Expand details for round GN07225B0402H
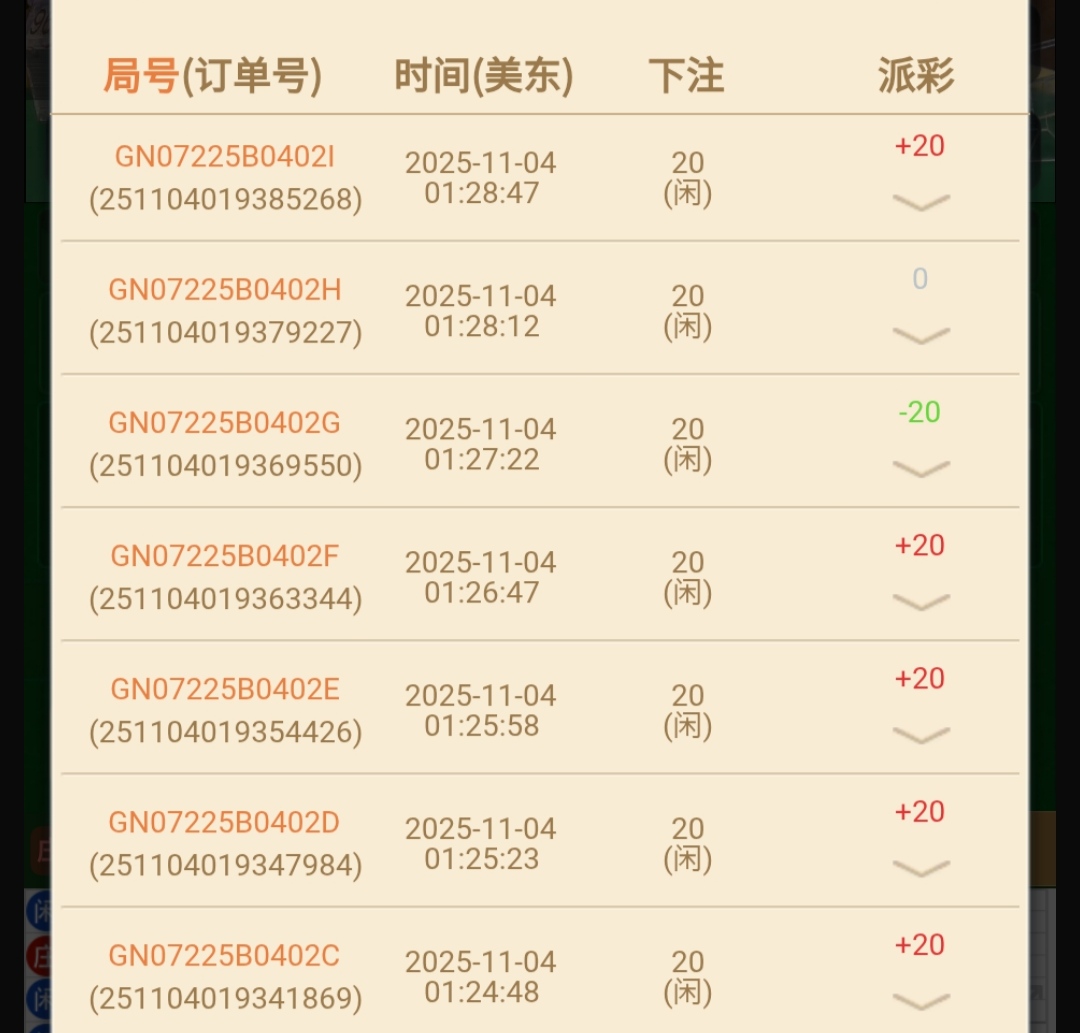The width and height of the screenshot is (1080, 1033). (920, 336)
